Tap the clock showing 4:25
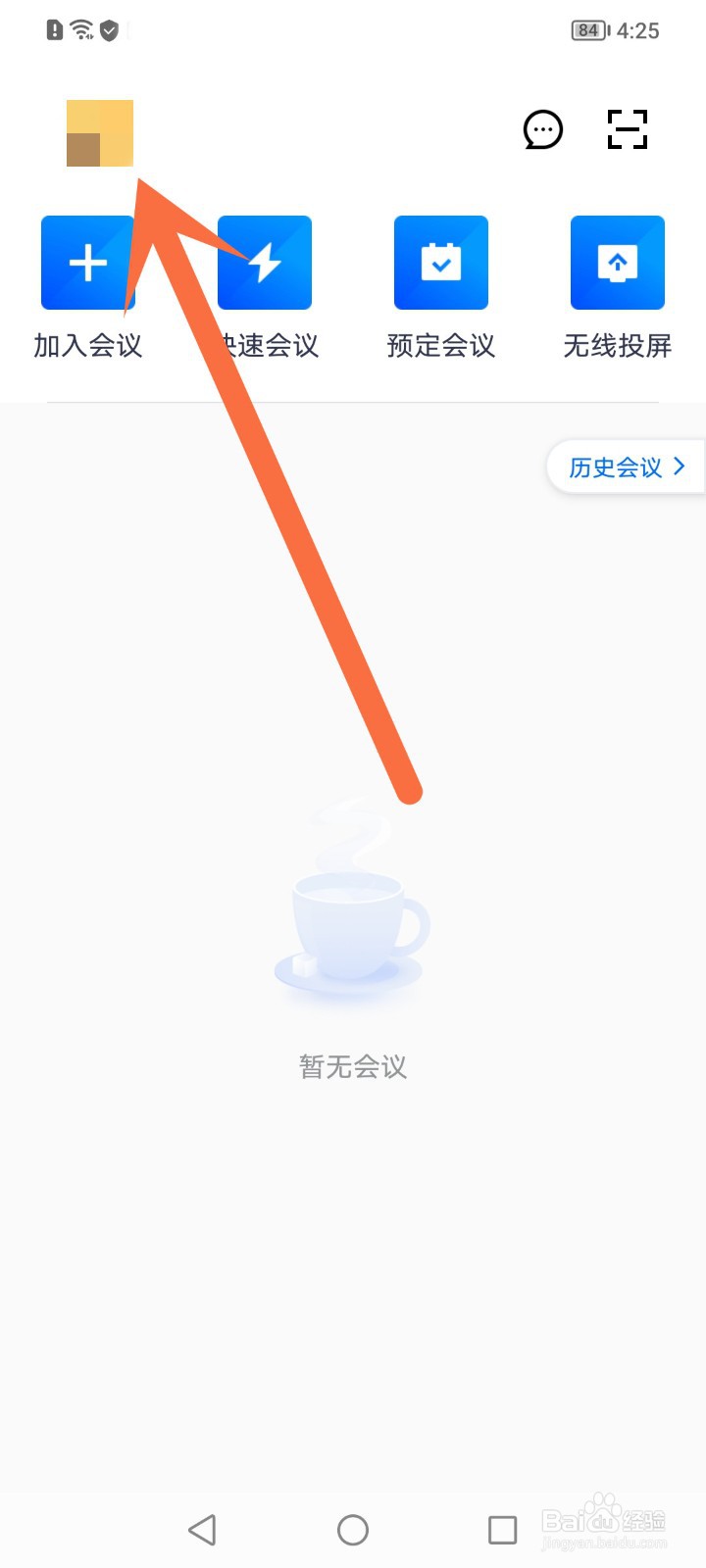The height and width of the screenshot is (1568, 706). pos(647,30)
